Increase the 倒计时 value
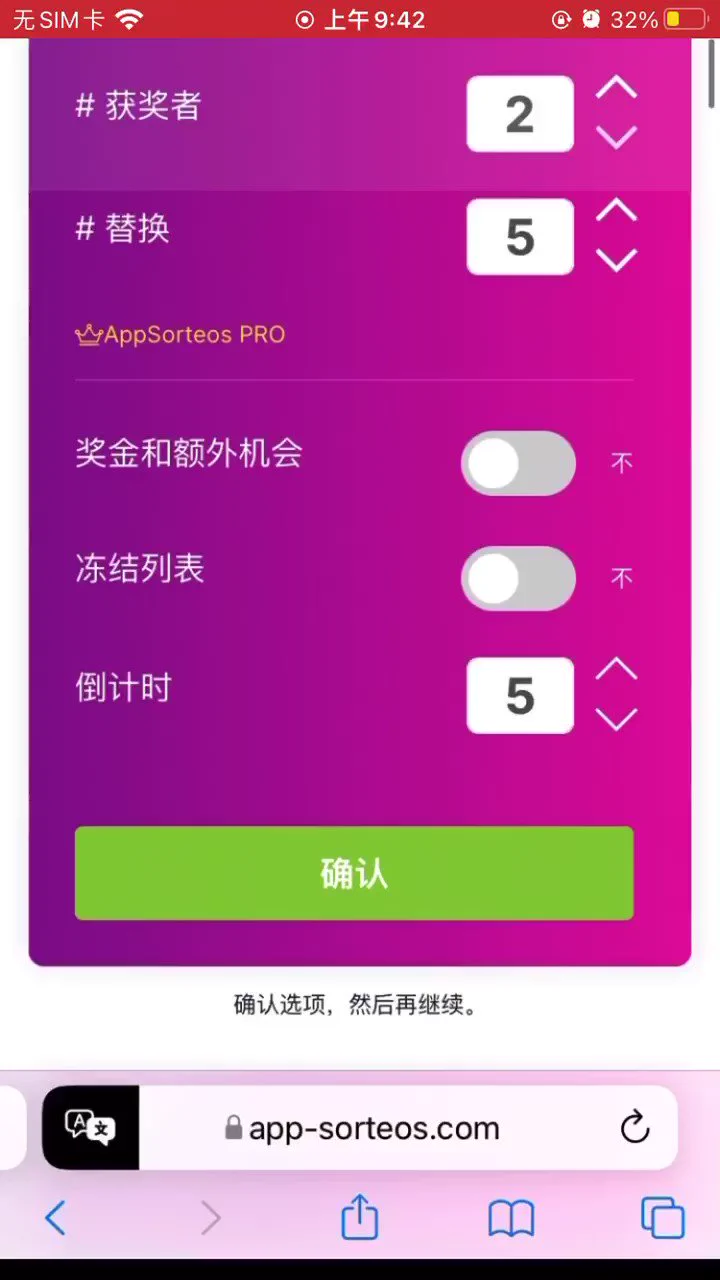Image resolution: width=720 pixels, height=1280 pixels. 616,669
